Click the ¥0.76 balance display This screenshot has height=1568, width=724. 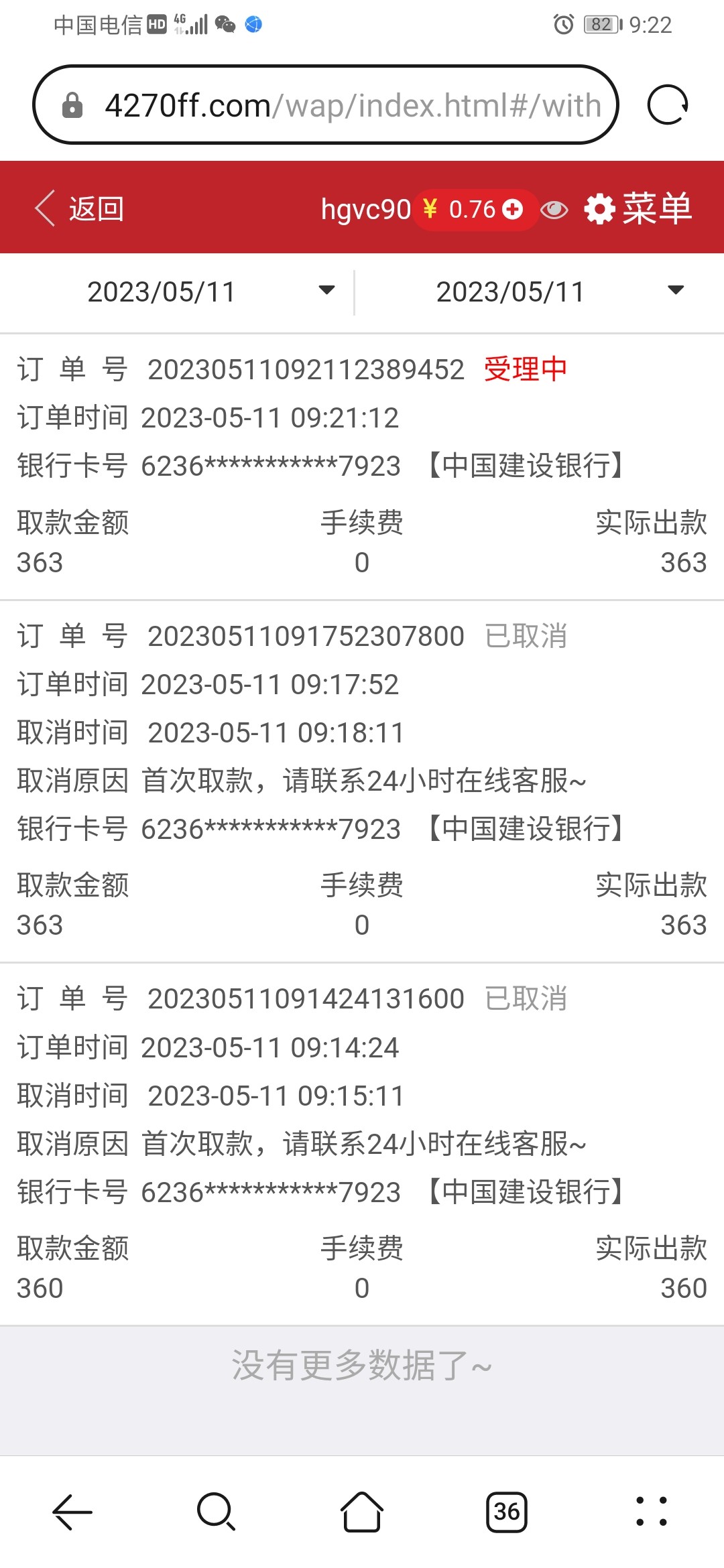click(x=463, y=208)
